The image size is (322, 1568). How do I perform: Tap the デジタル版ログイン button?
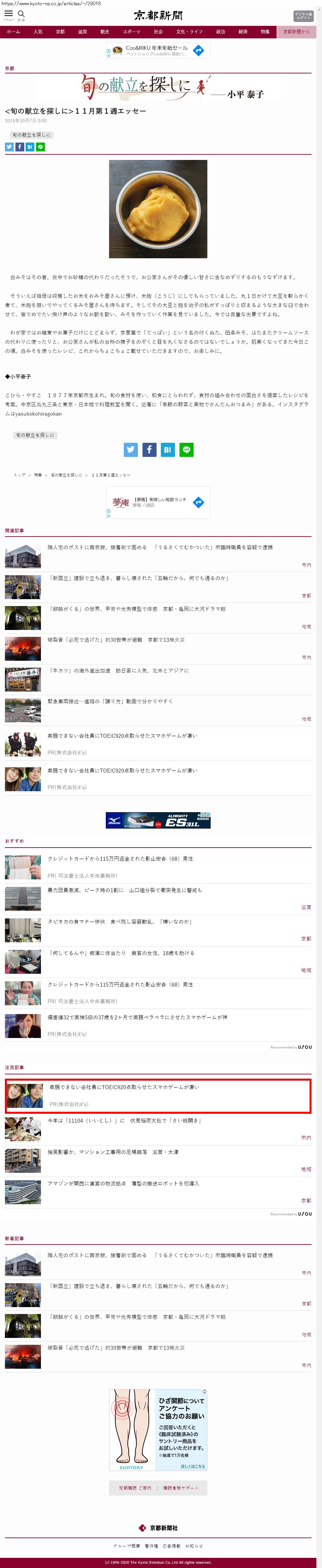(x=303, y=16)
